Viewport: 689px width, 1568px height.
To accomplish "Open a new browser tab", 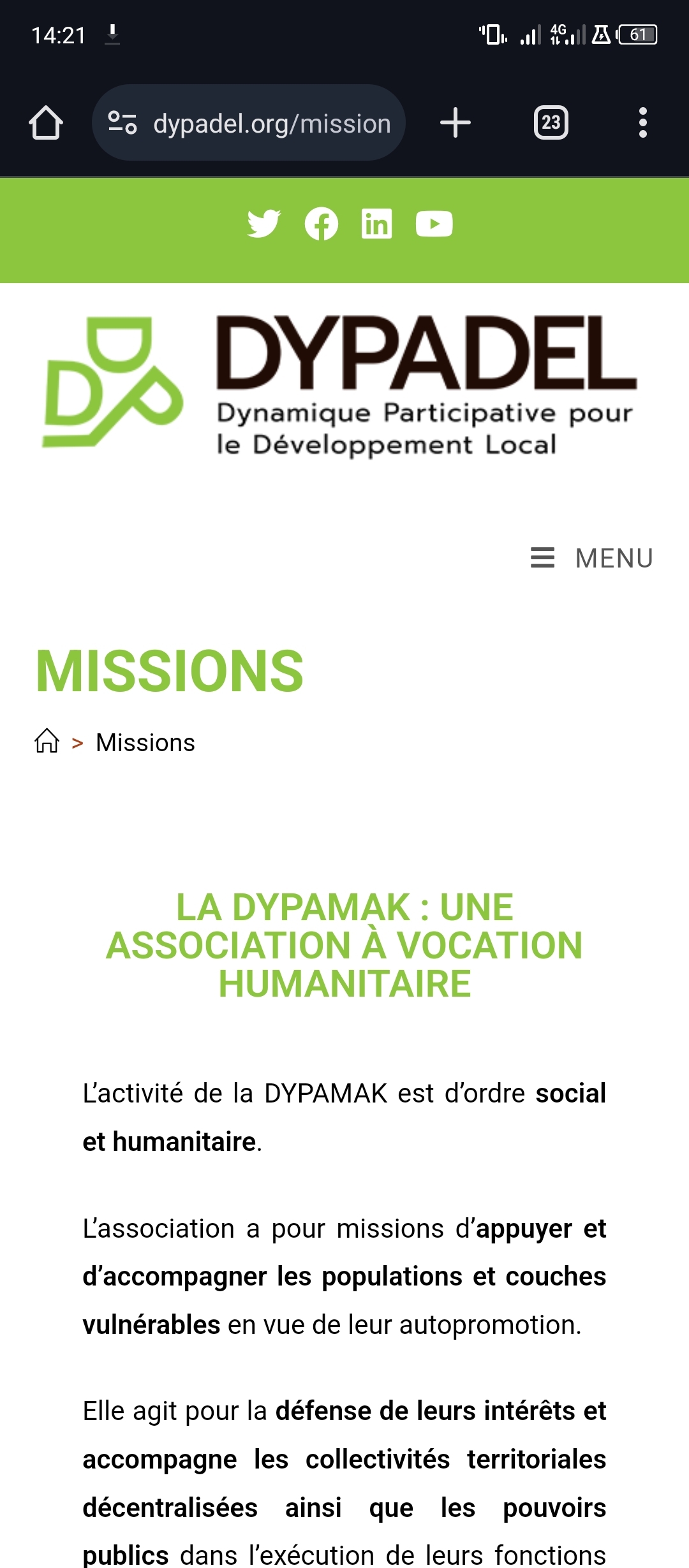I will [x=456, y=122].
